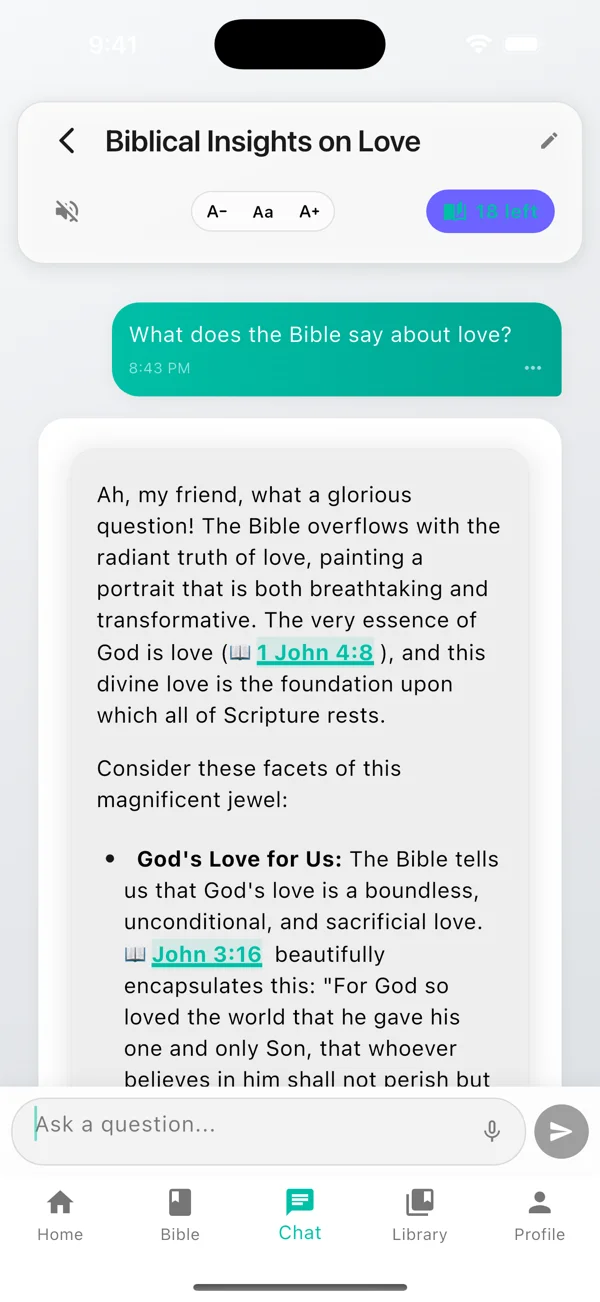Reset text size with Aa
Image resolution: width=600 pixels, height=1302 pixels.
pyautogui.click(x=263, y=212)
